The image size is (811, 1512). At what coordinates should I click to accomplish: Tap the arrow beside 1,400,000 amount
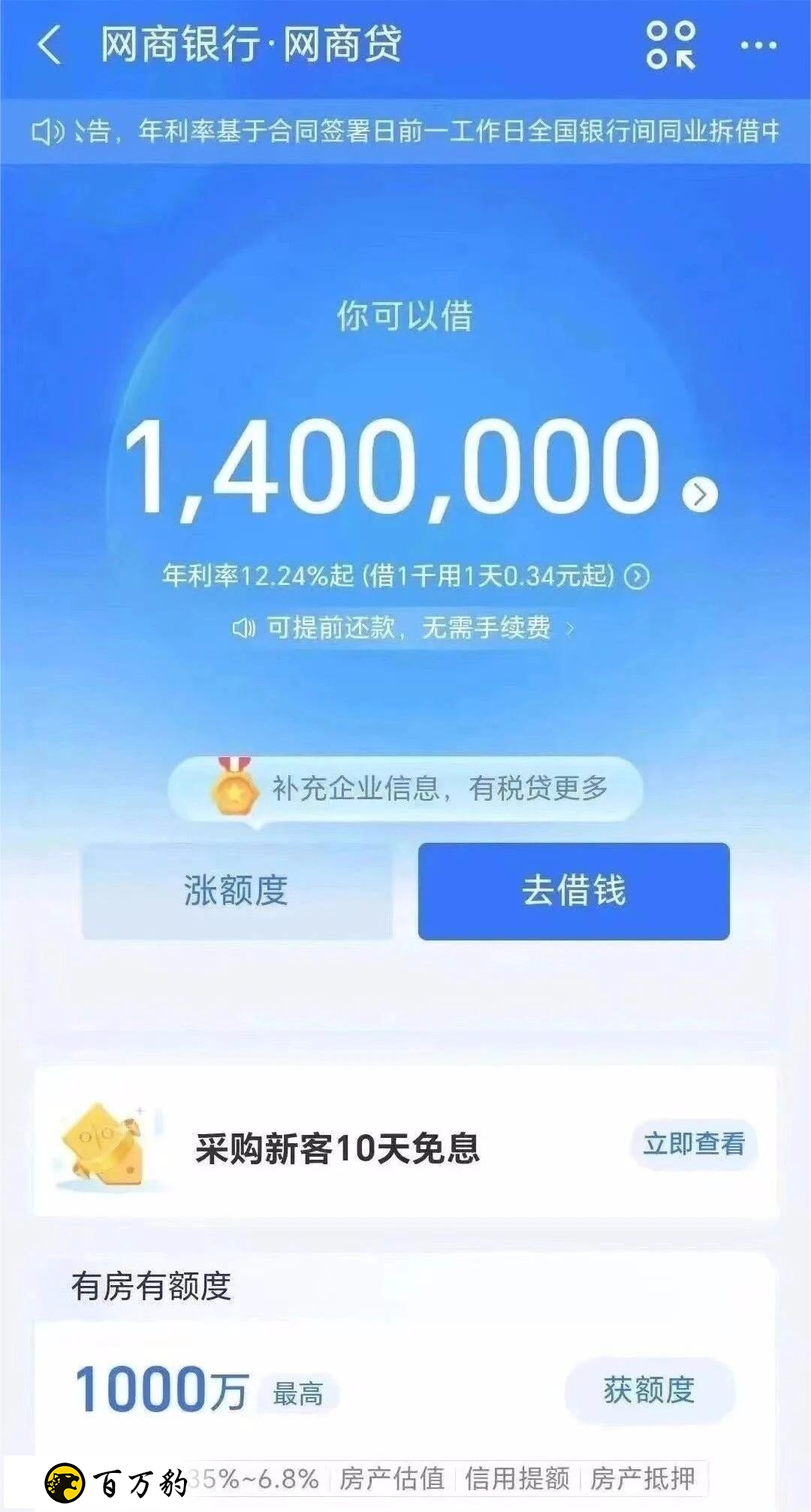pos(700,494)
